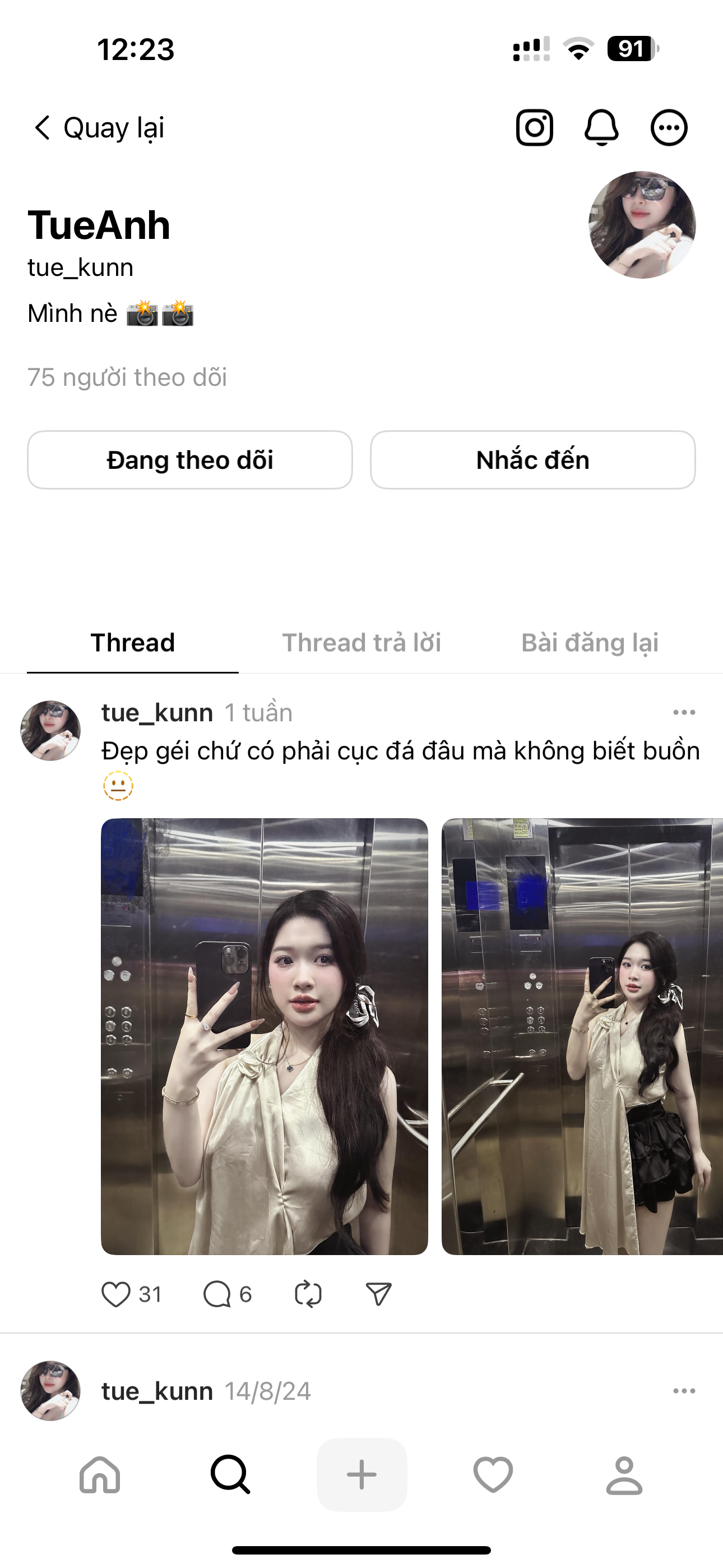Open comments on the post with 6 replies

(217, 1294)
